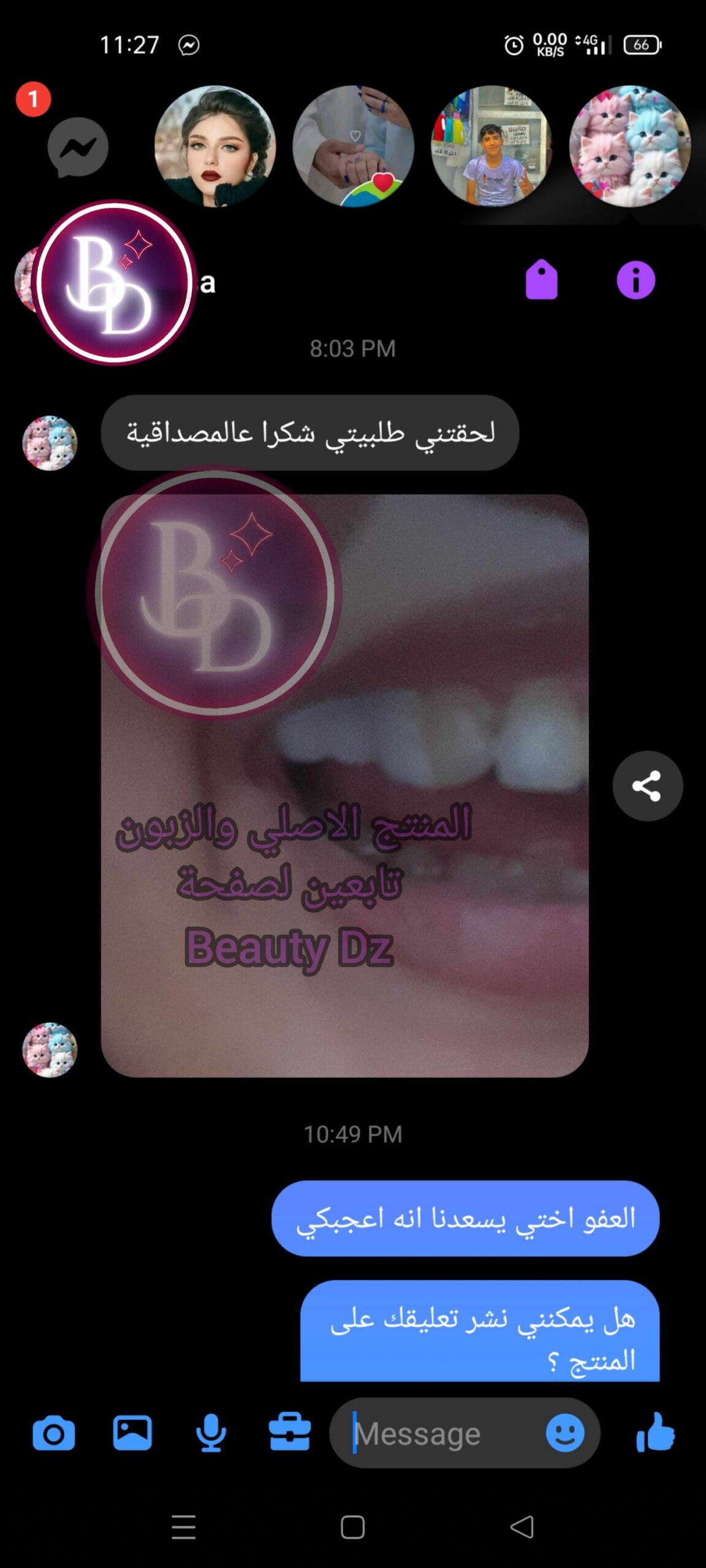
Task: Go to the home screen
Action: point(352,1527)
